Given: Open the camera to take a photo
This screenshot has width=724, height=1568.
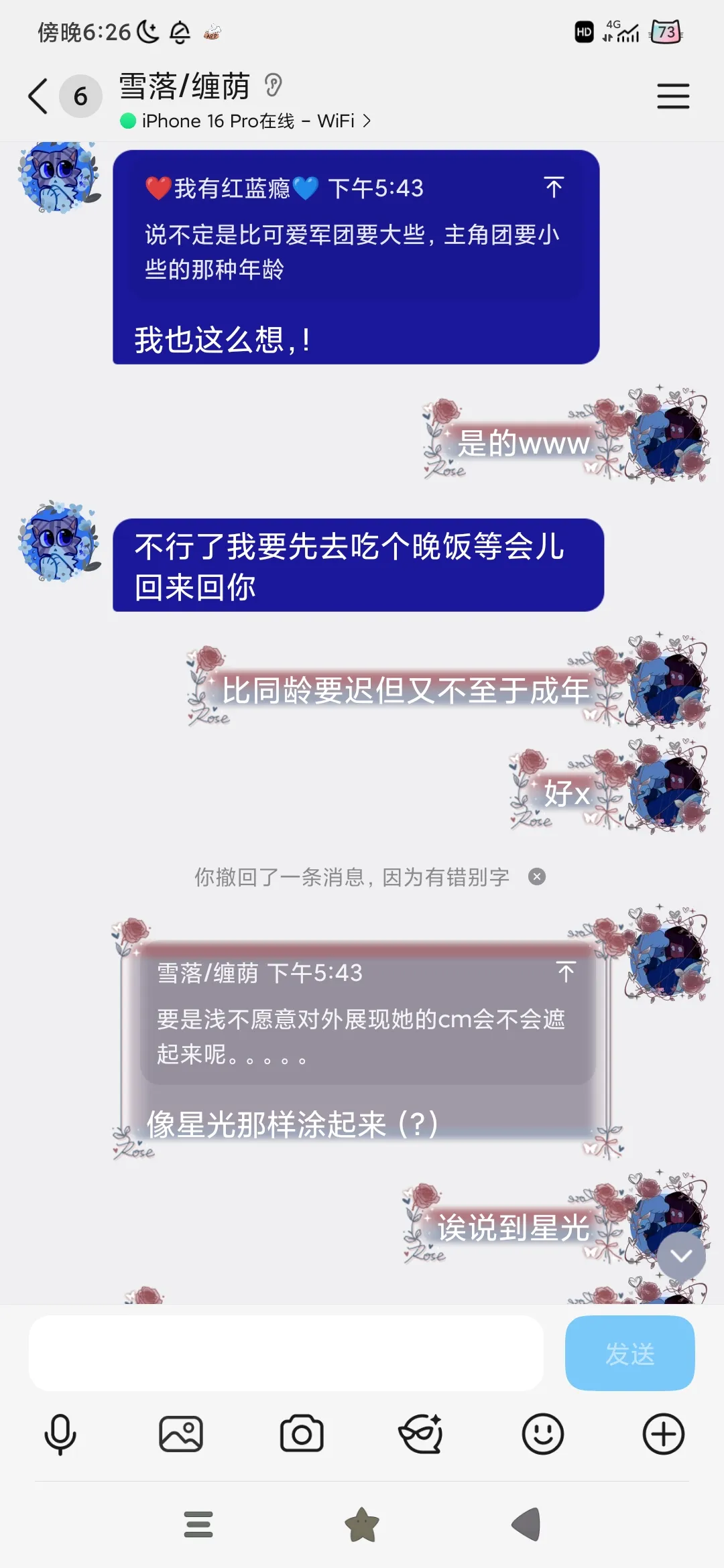Looking at the screenshot, I should click(302, 1434).
